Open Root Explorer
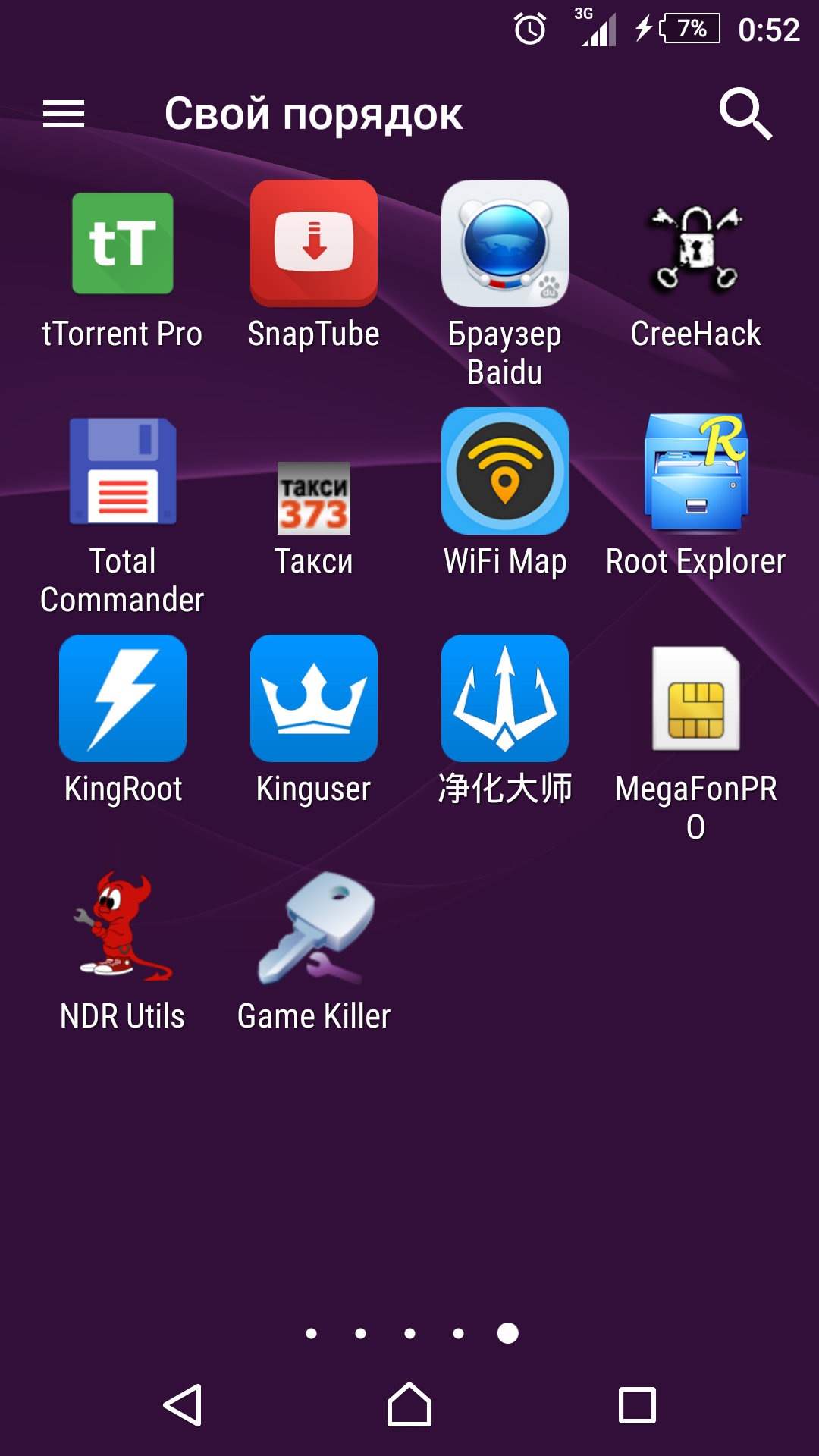Image resolution: width=819 pixels, height=1456 pixels. pos(696,471)
